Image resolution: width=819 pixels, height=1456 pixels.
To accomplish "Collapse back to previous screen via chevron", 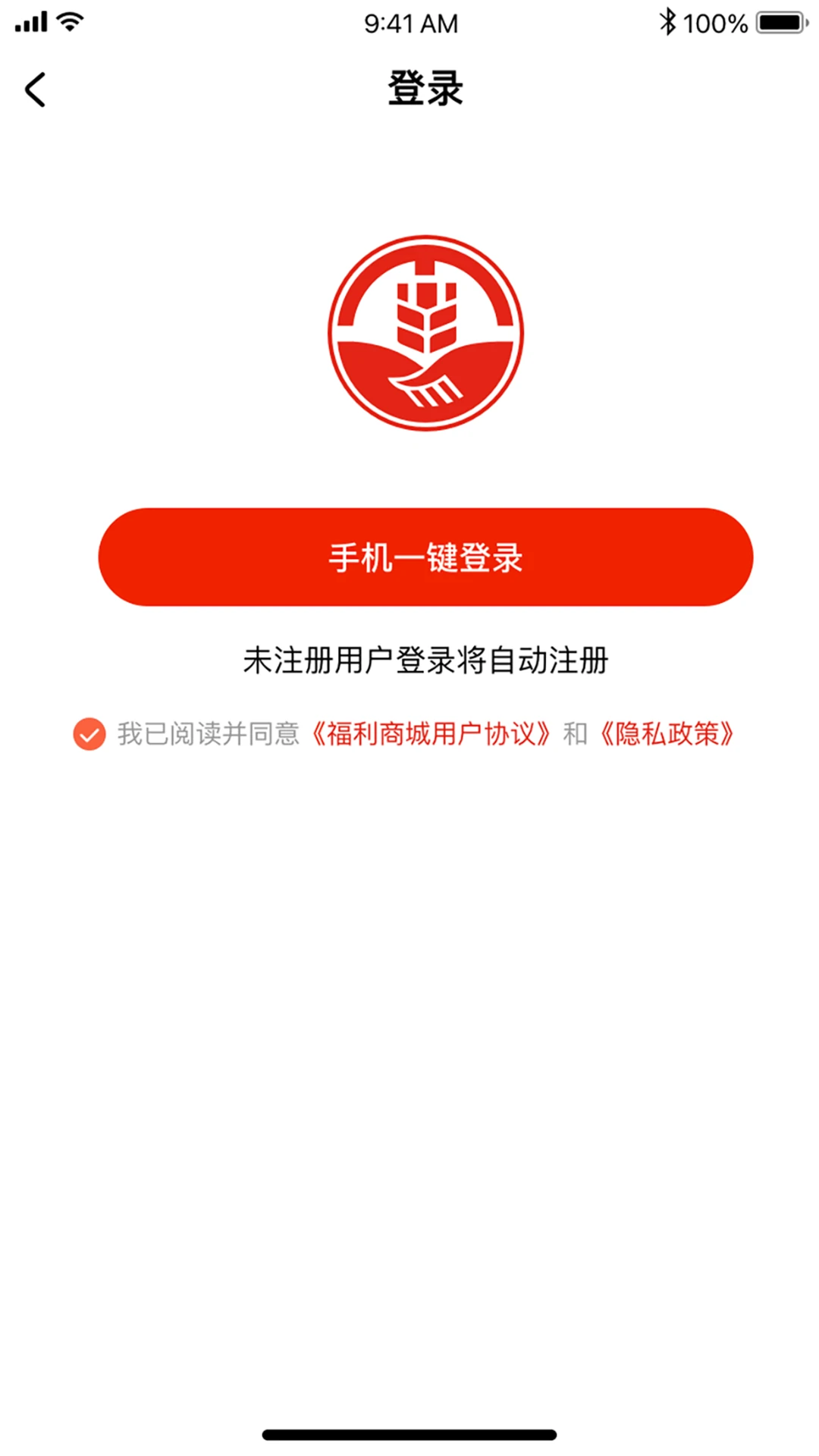I will click(x=34, y=89).
